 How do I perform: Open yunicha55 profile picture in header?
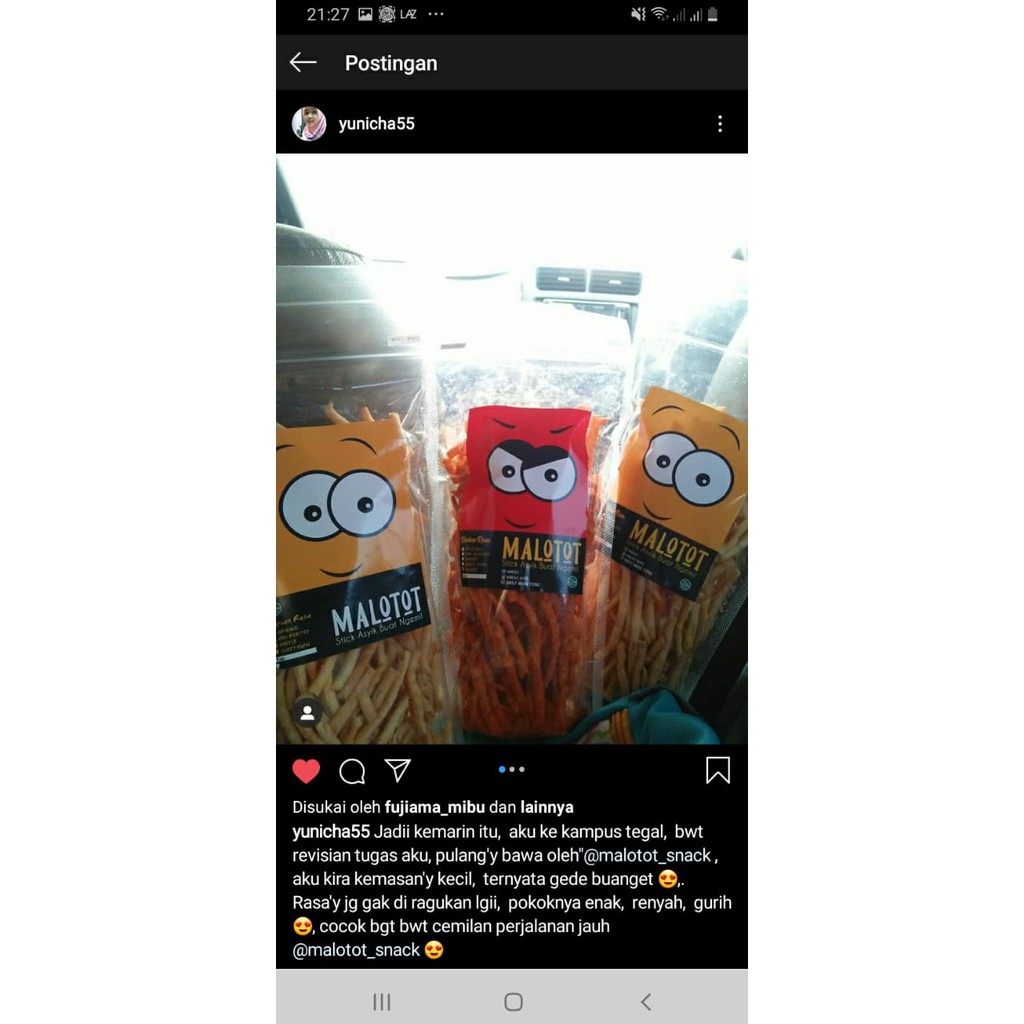coord(309,124)
